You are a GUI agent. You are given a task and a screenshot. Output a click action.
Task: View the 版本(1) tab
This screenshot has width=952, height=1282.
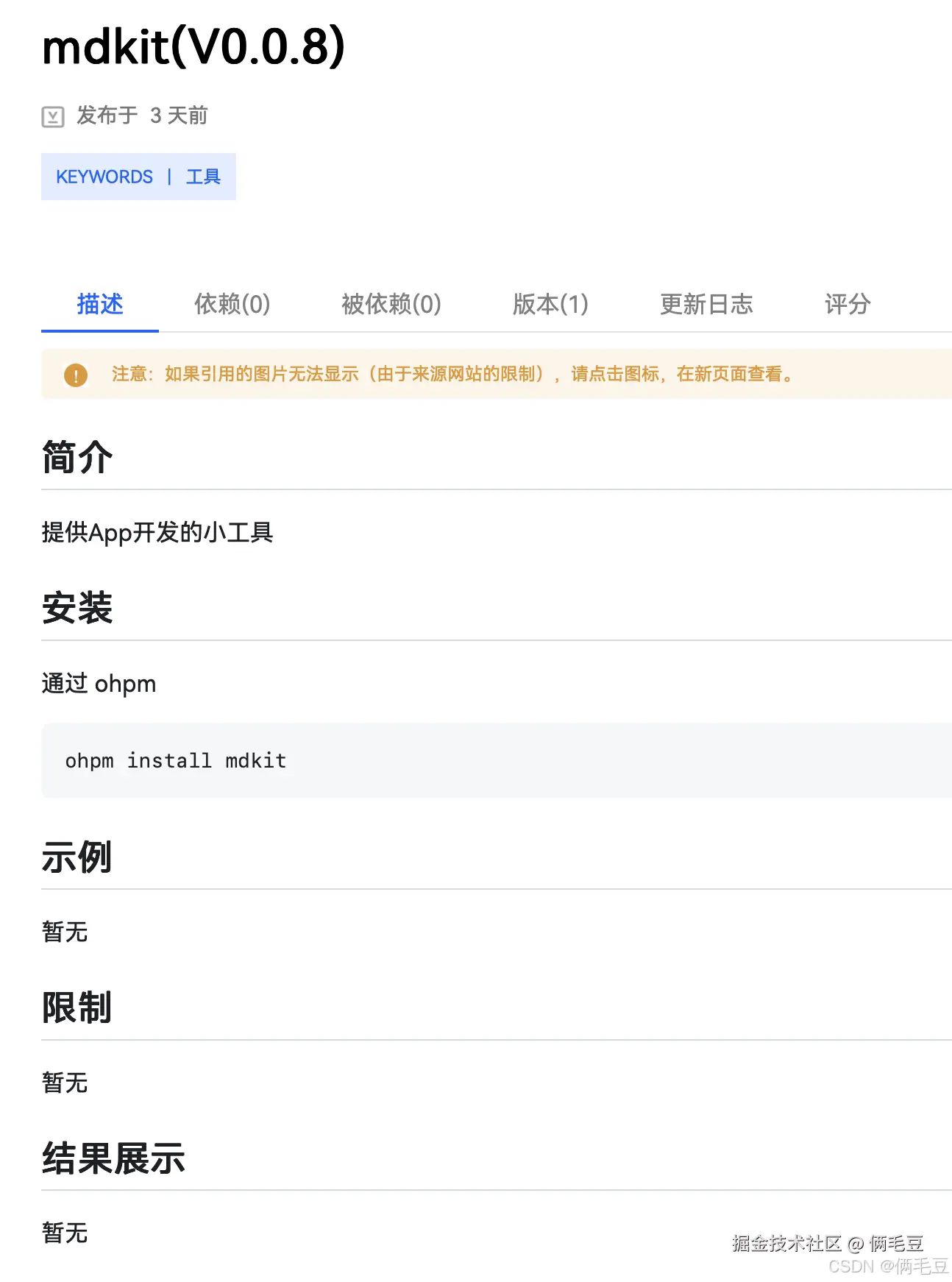[550, 304]
